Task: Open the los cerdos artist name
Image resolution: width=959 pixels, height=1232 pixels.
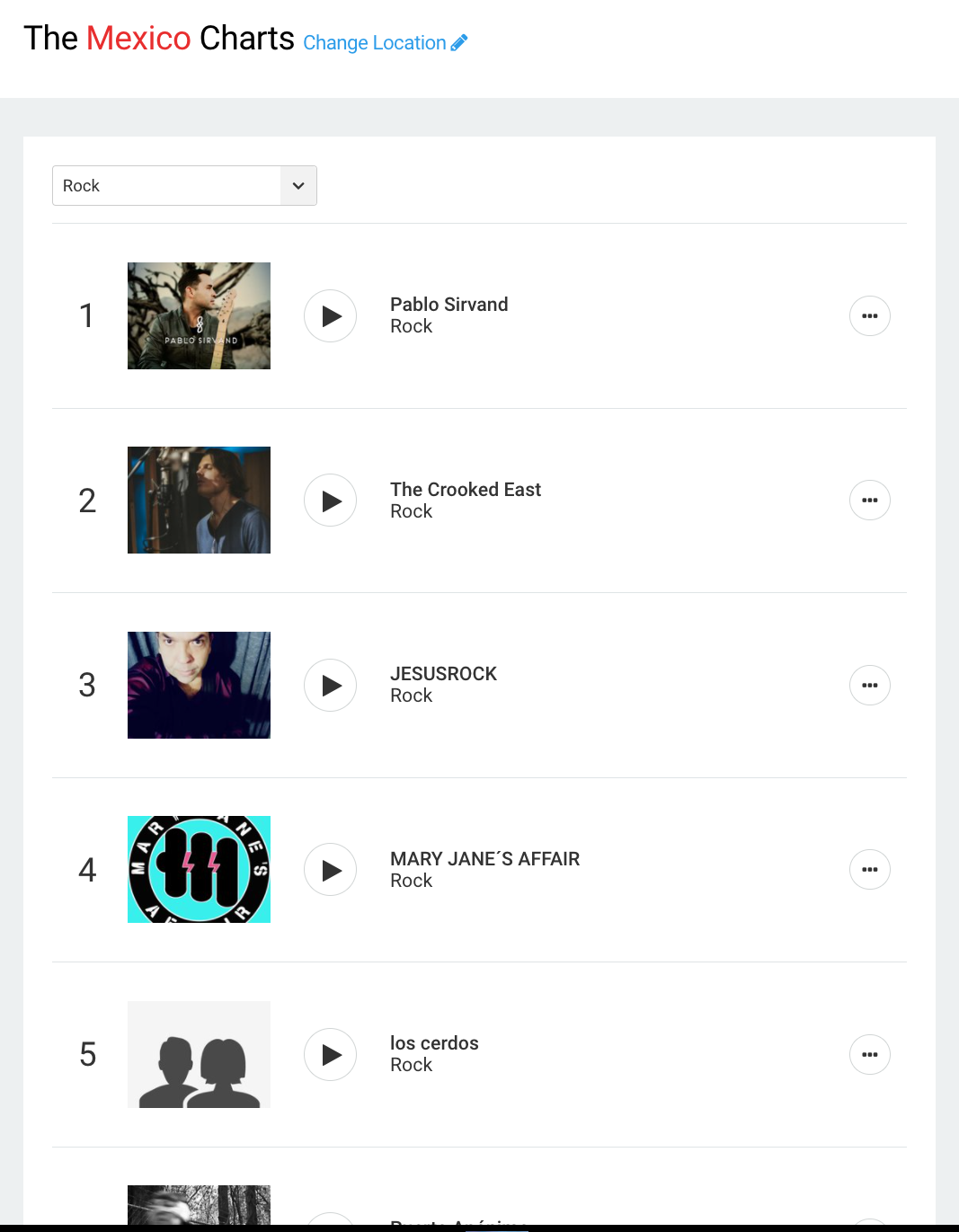Action: [x=434, y=1043]
